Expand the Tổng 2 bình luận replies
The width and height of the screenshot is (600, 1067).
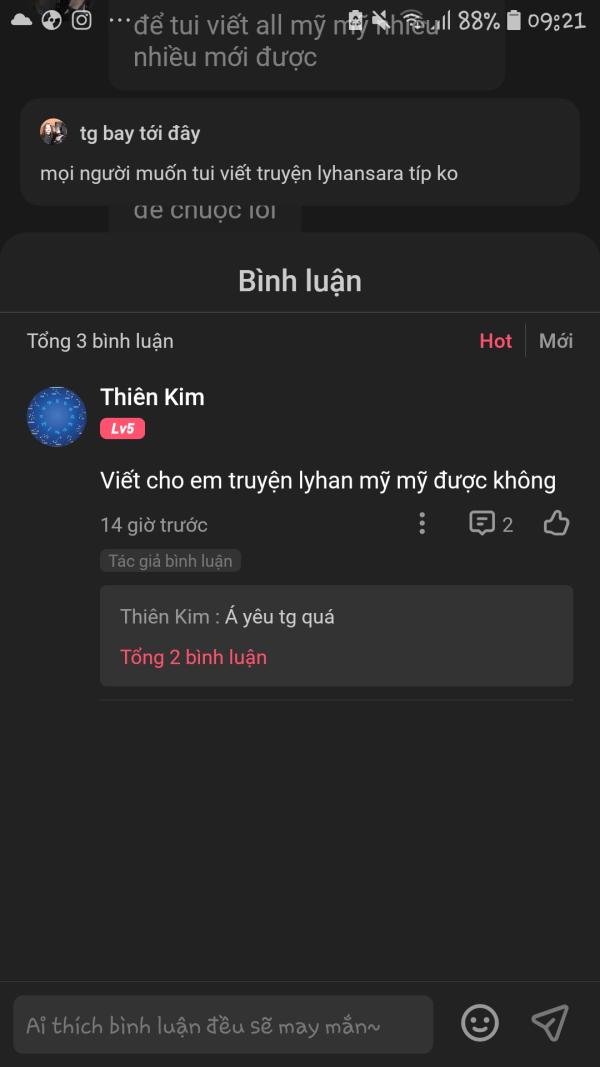[193, 657]
